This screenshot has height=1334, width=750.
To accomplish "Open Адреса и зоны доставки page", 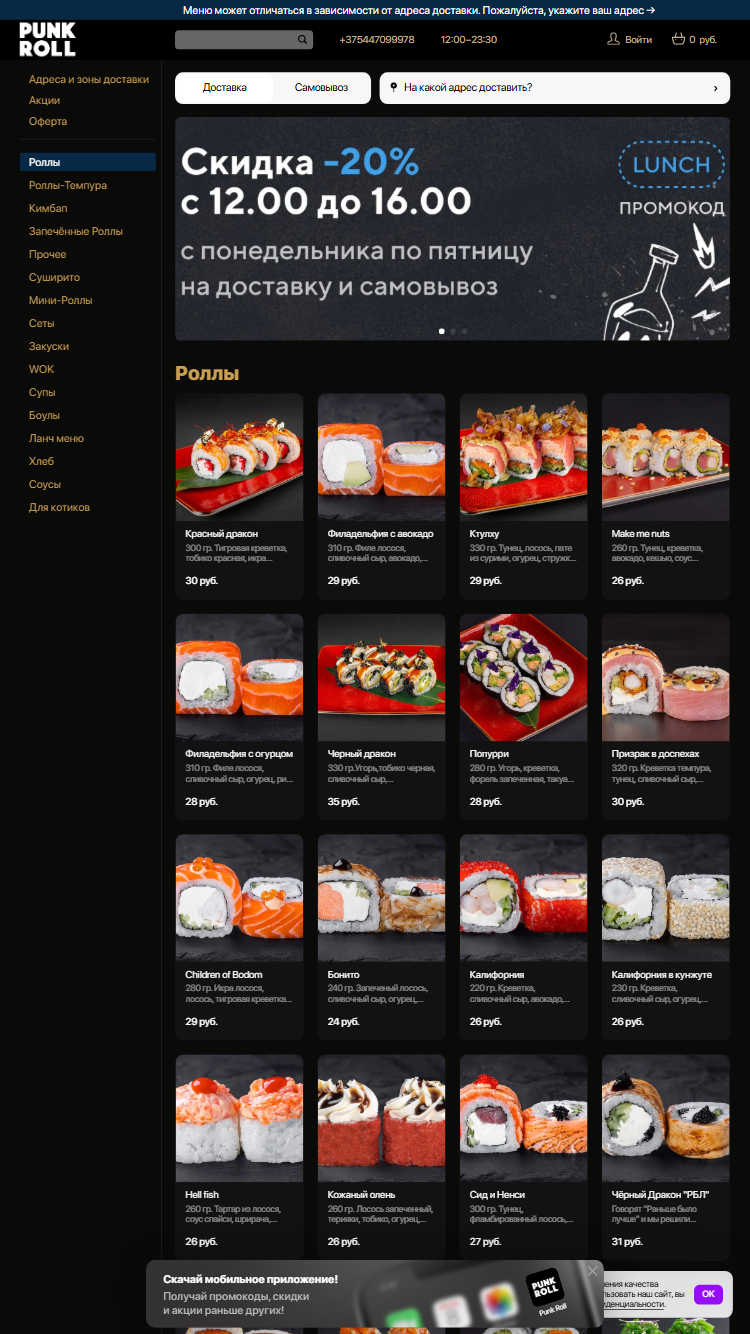I will click(89, 79).
